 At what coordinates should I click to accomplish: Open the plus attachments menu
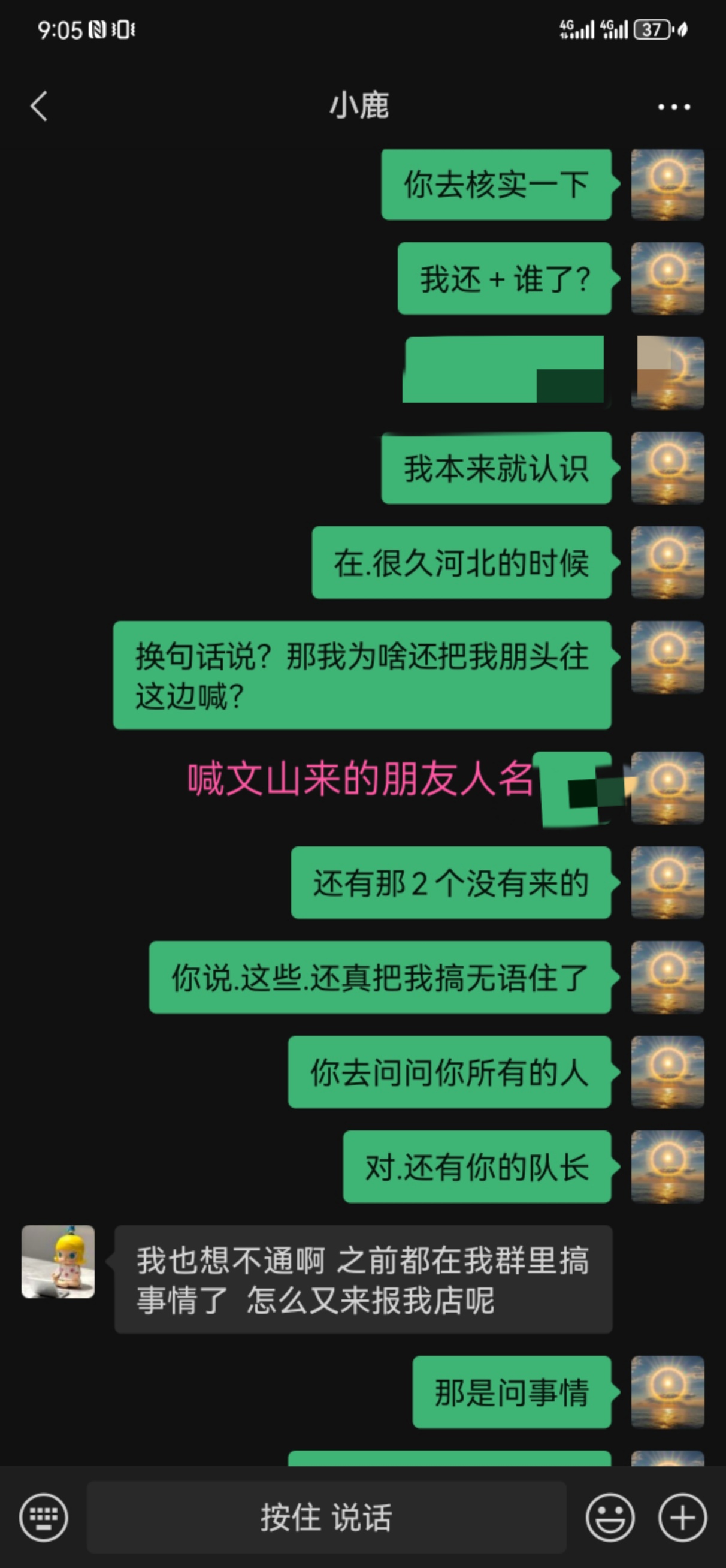click(x=682, y=1517)
